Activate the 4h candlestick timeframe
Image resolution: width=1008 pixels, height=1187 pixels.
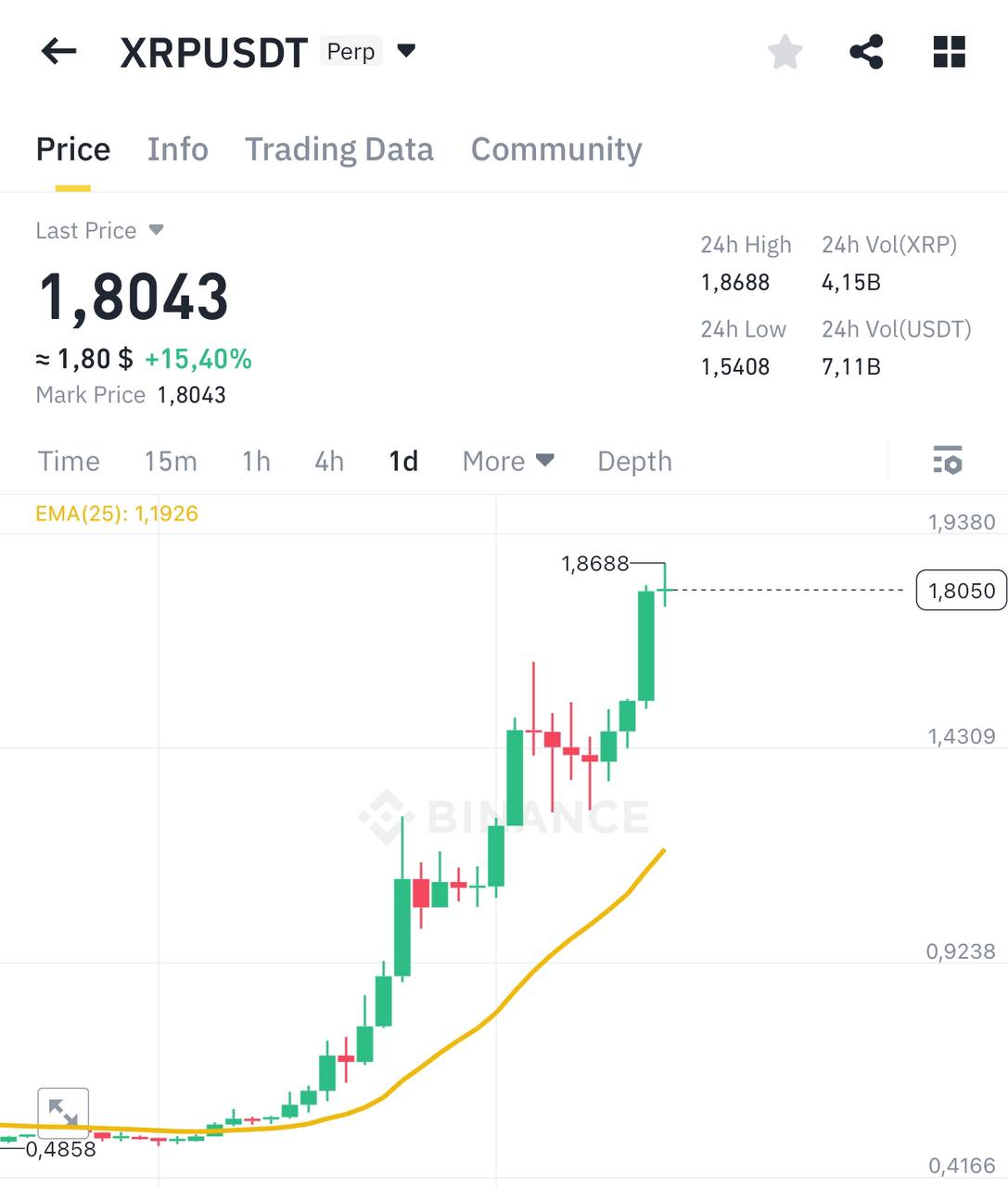[327, 461]
